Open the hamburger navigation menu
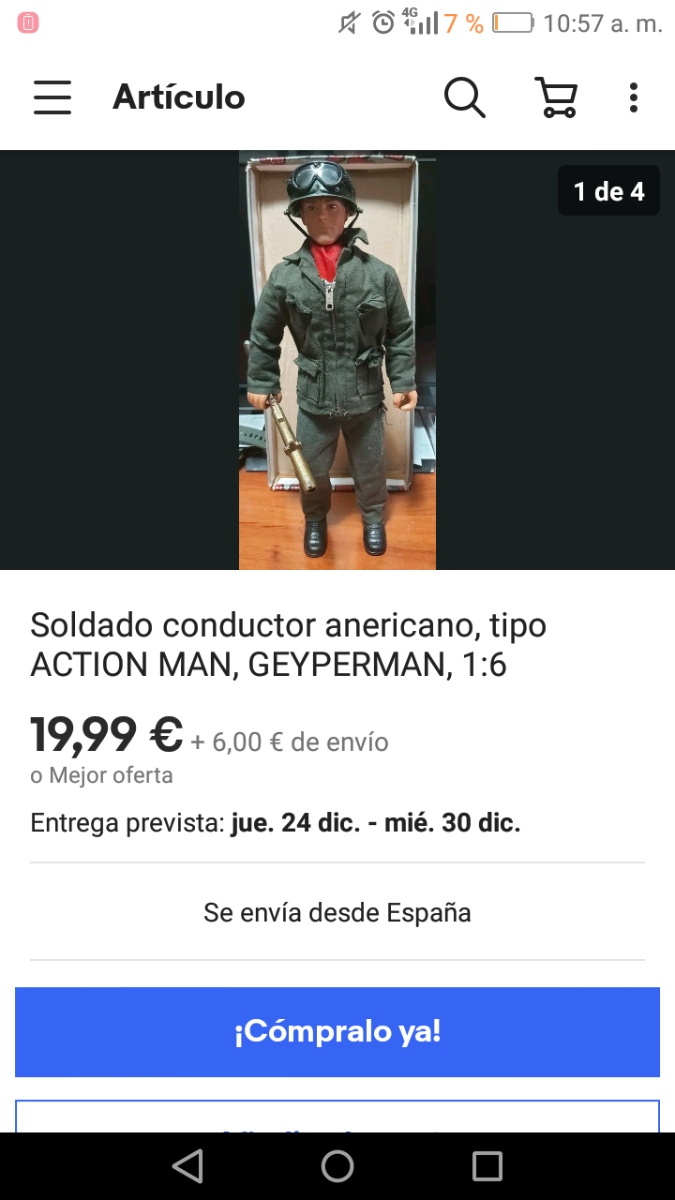The image size is (675, 1200). 52,98
